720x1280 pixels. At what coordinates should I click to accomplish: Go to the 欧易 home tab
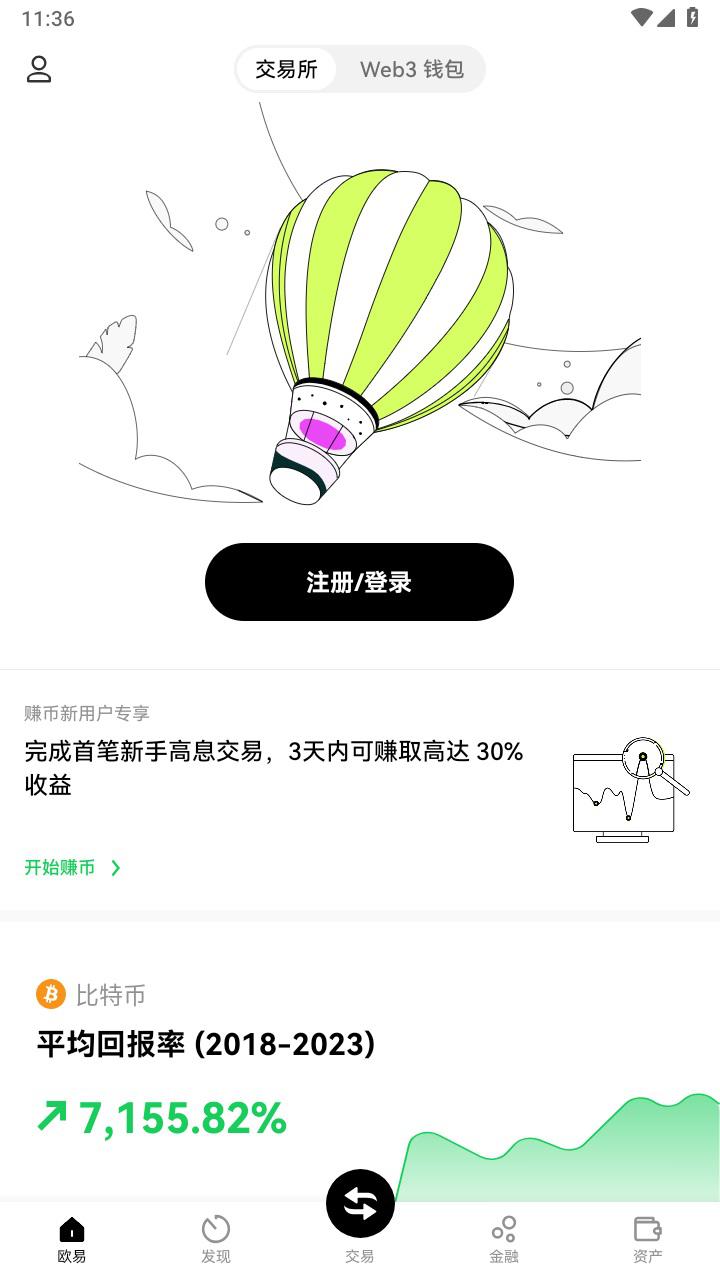click(72, 1240)
